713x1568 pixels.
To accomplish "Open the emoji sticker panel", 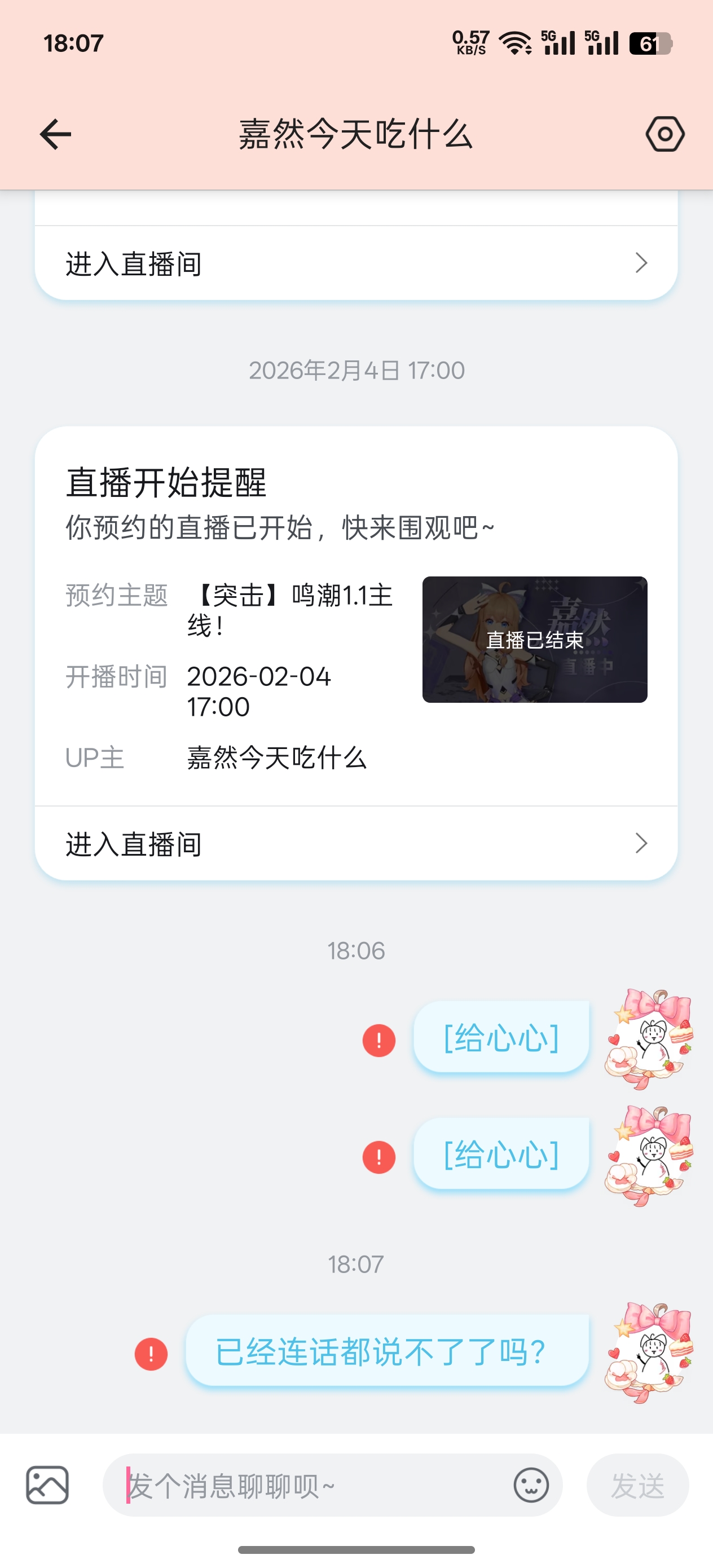I will (x=531, y=1485).
